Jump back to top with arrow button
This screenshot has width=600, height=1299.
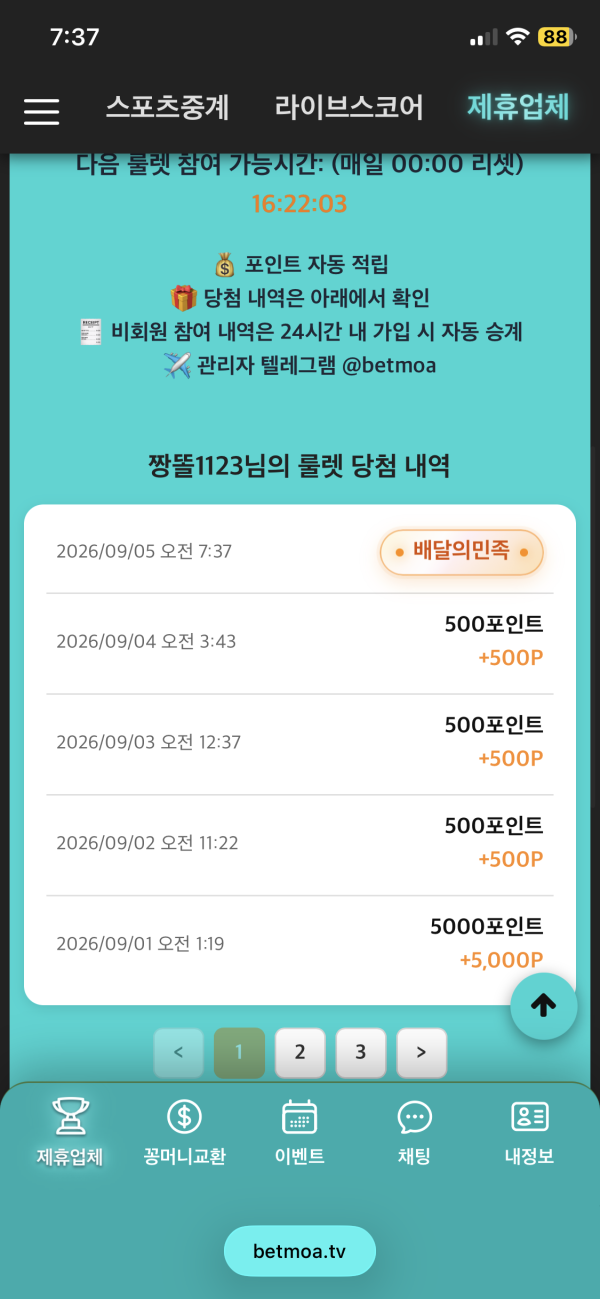[544, 1006]
